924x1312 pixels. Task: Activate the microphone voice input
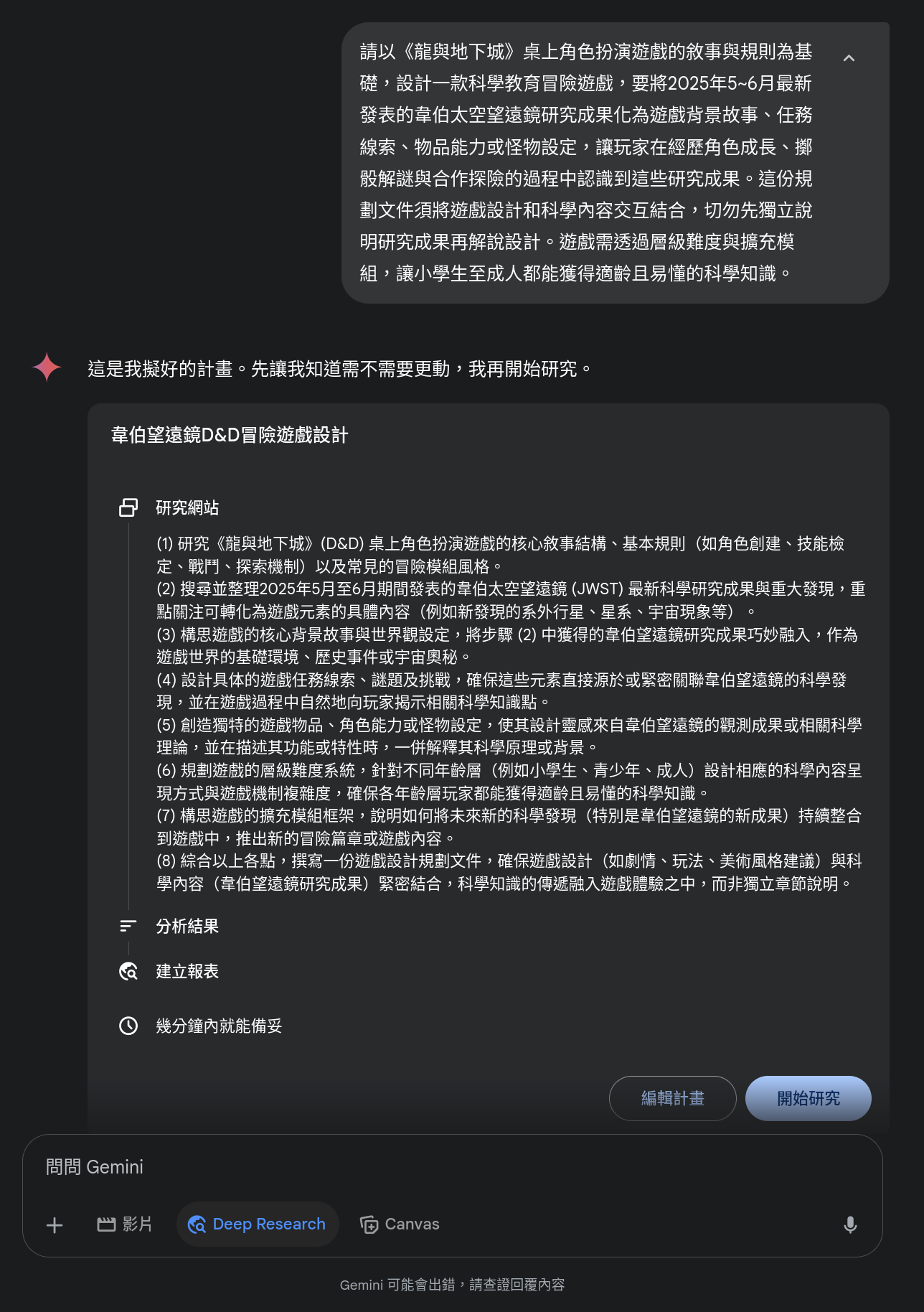click(850, 1224)
